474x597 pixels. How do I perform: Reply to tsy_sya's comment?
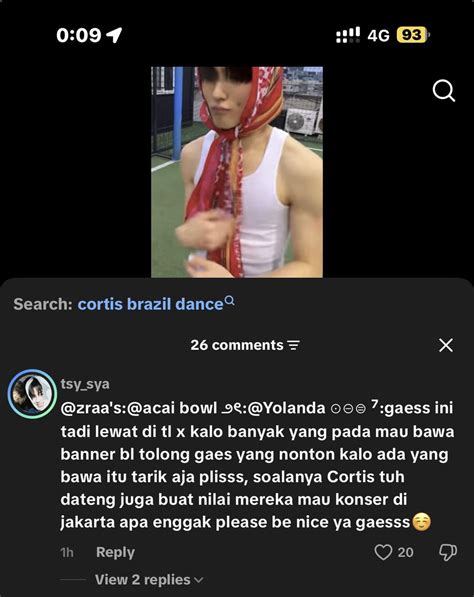(x=115, y=552)
